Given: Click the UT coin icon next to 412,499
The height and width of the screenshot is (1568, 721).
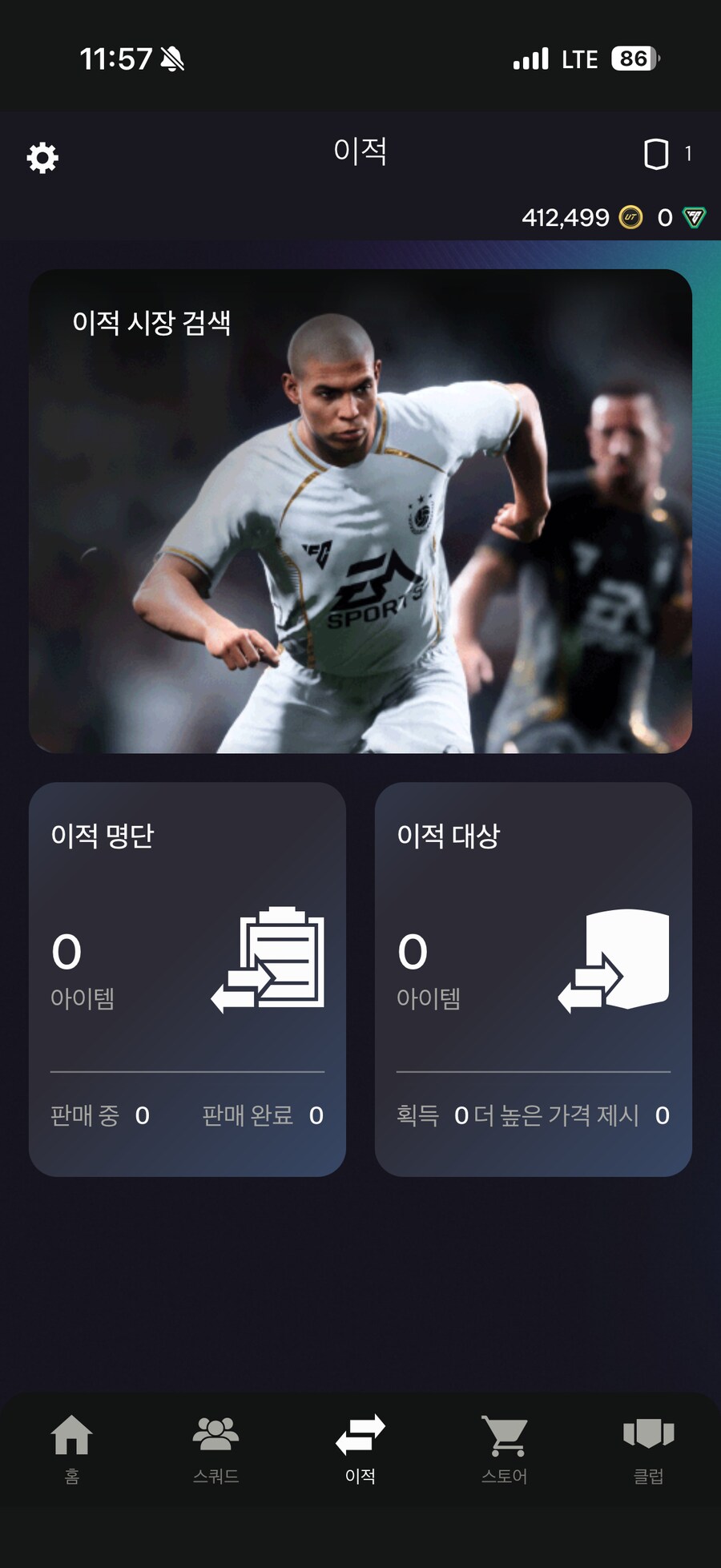Looking at the screenshot, I should pos(630,216).
